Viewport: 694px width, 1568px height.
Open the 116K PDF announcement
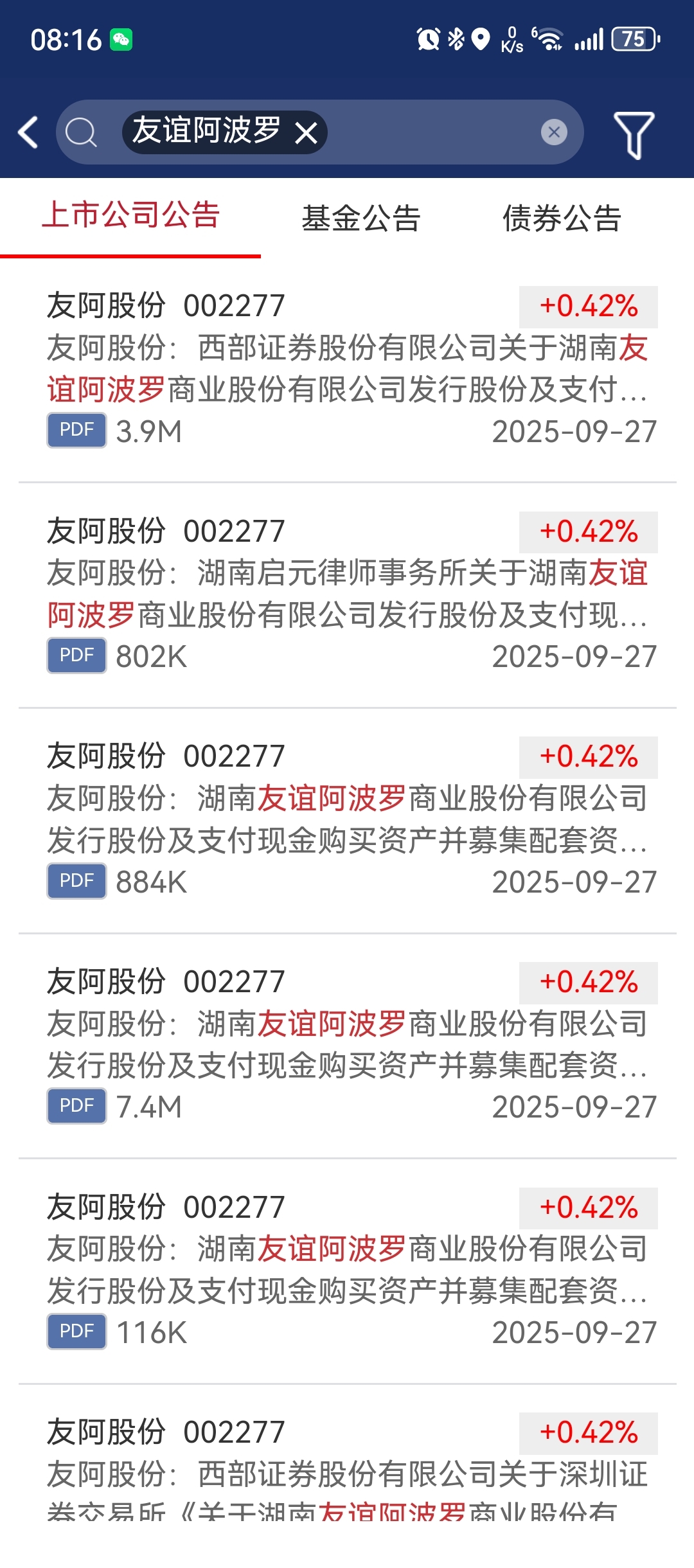347,1270
